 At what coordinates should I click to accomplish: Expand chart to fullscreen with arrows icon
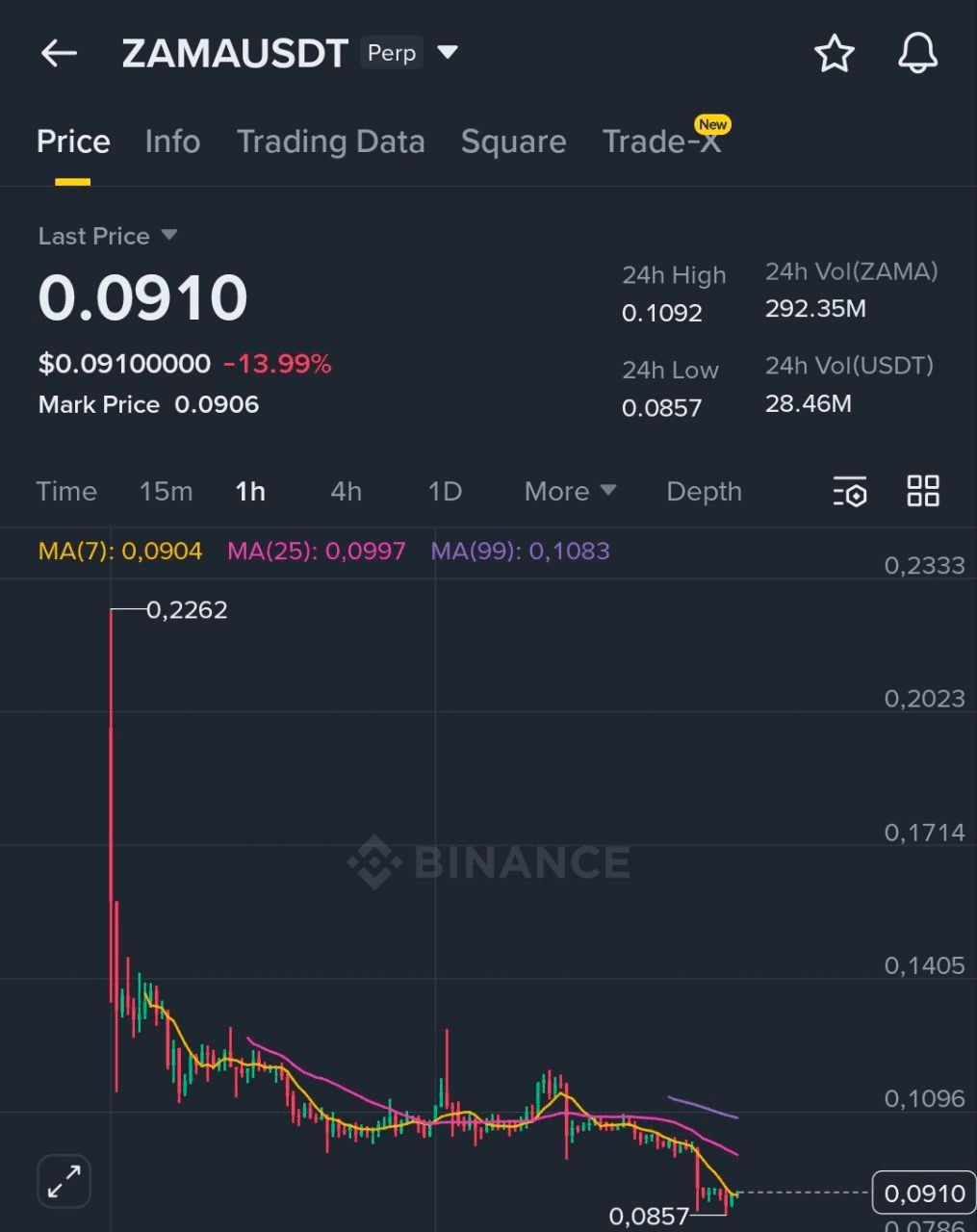pos(64,1181)
